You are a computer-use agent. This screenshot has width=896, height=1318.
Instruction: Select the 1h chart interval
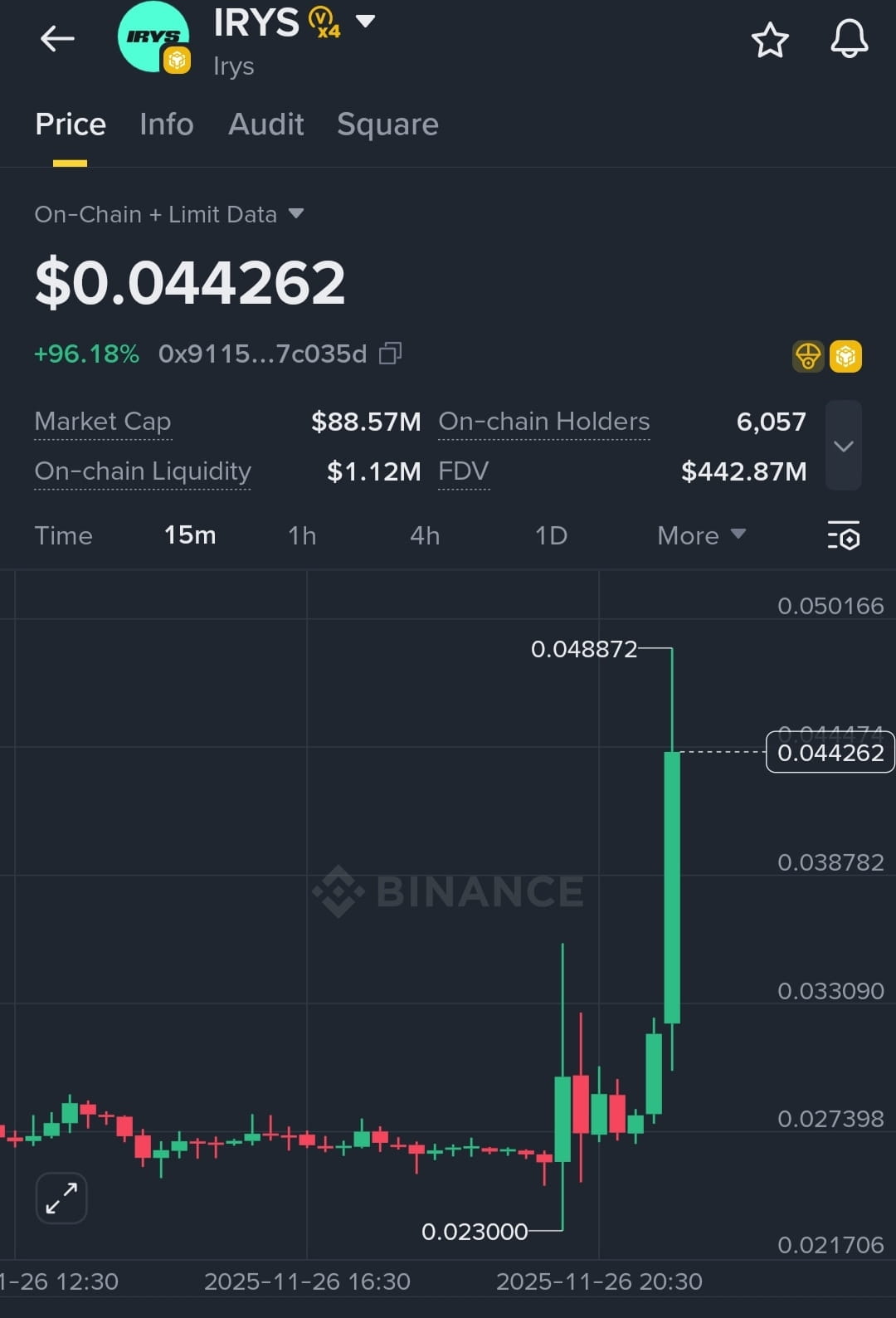[302, 535]
